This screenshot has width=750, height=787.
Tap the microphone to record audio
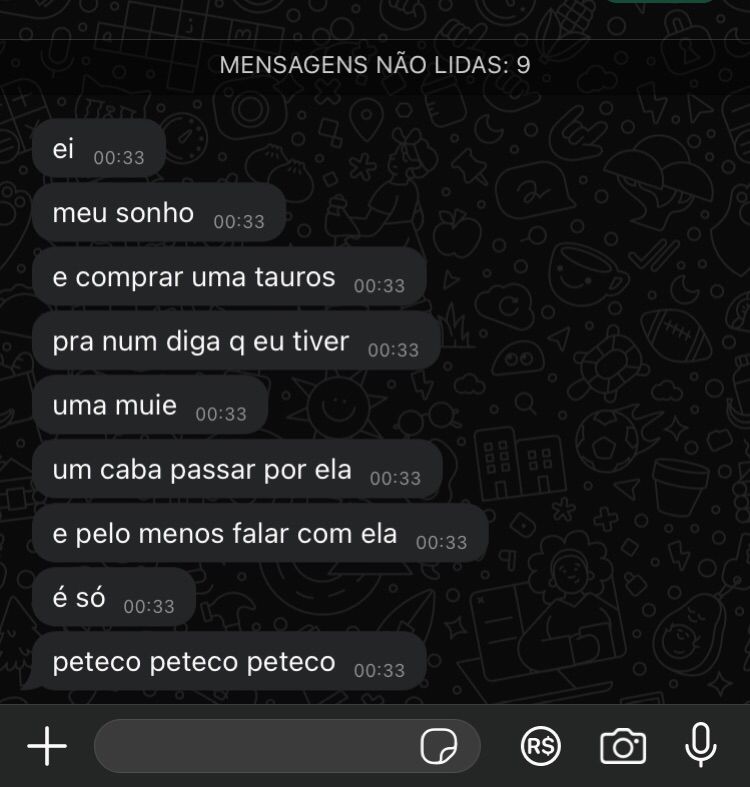700,744
